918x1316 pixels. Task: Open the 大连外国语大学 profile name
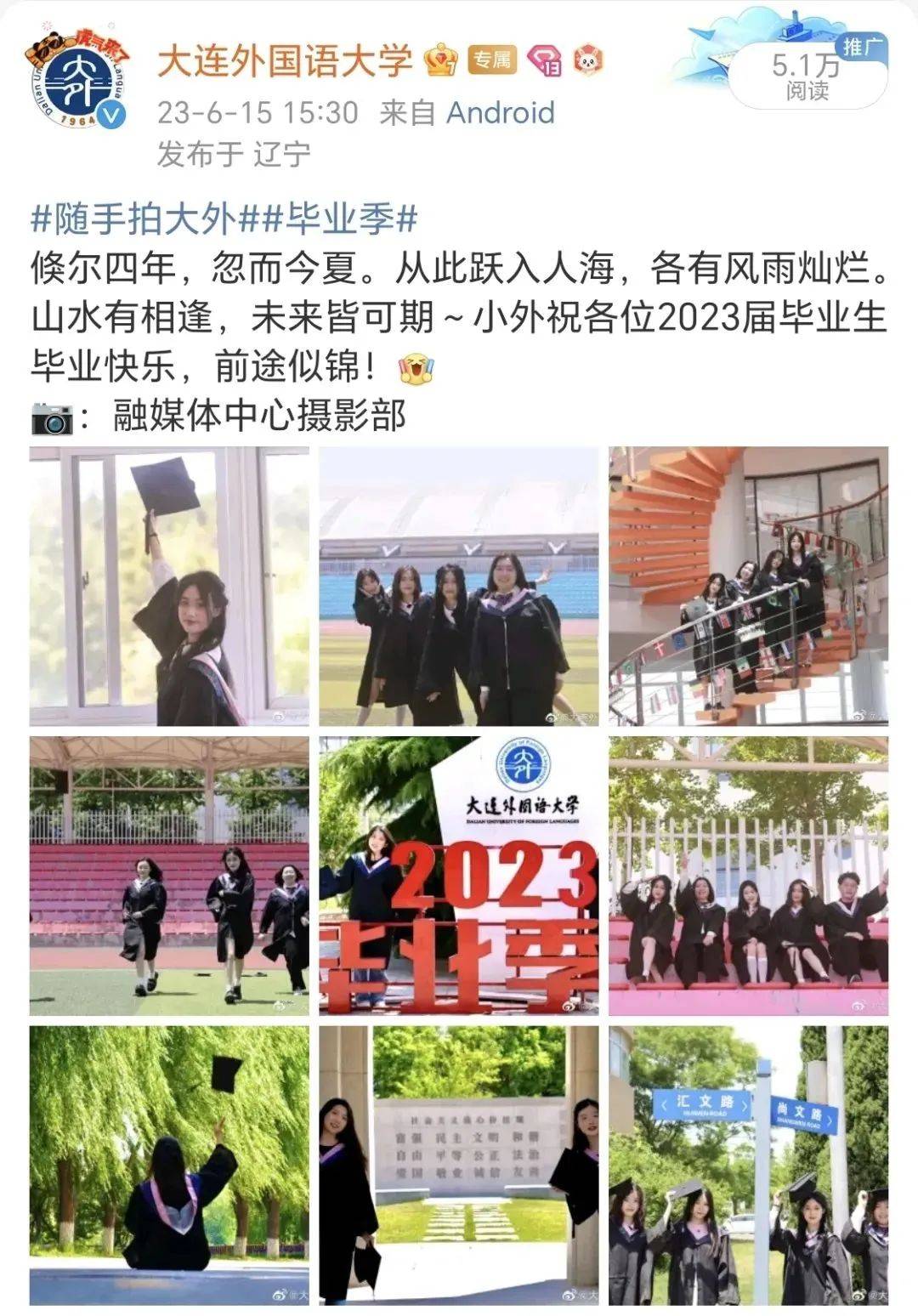click(x=284, y=62)
